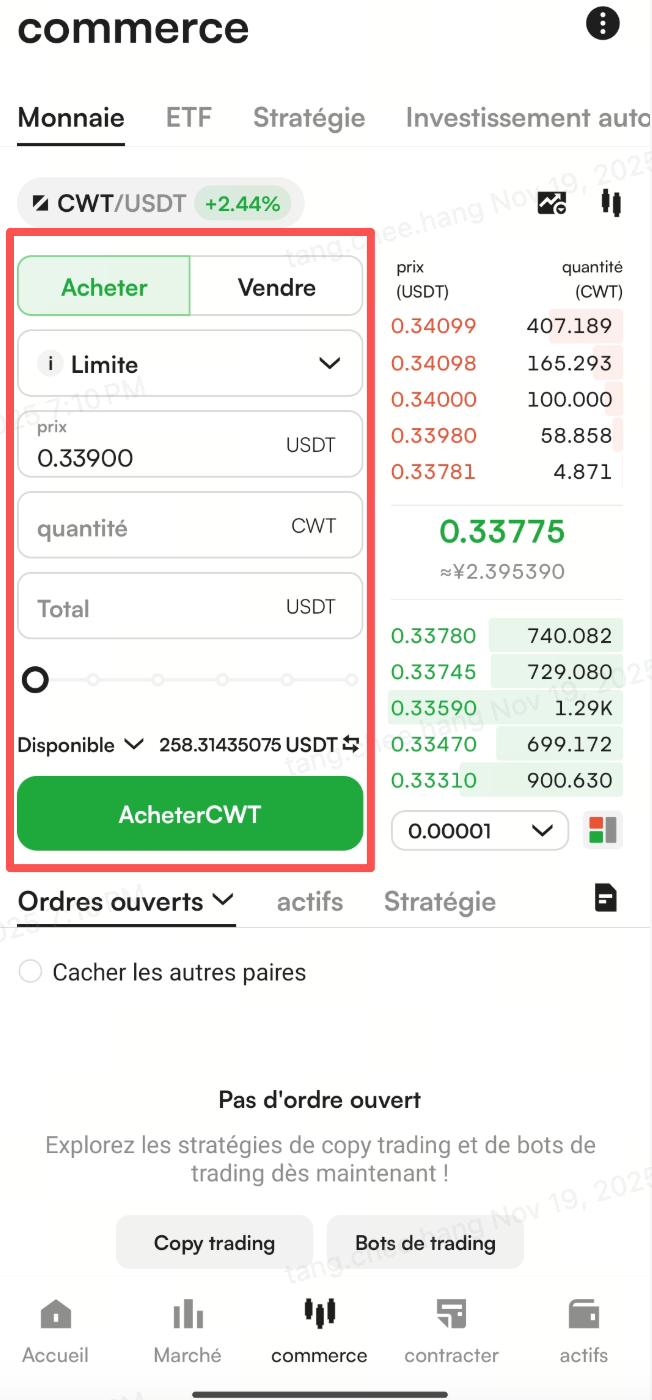Change the order book layout icon

(603, 831)
